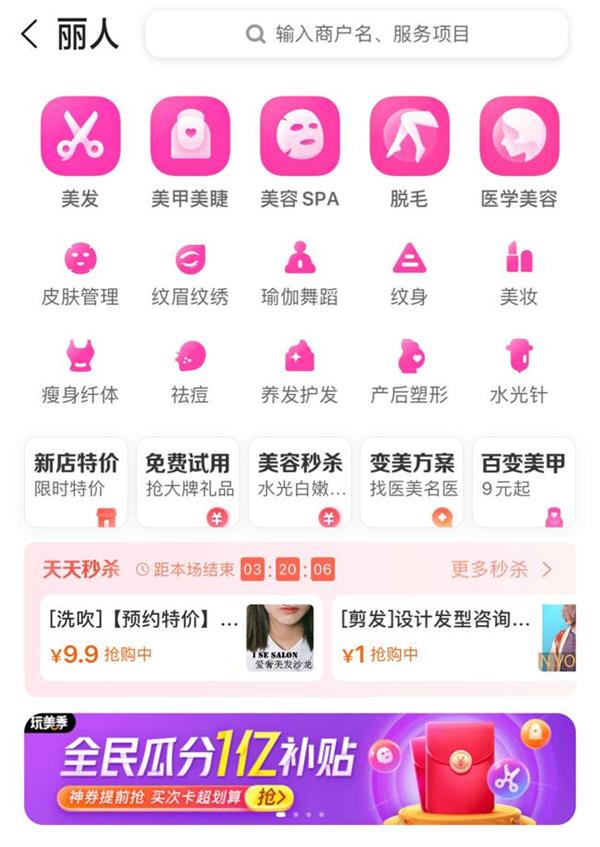Go back from the 丽人 page
This screenshot has width=600, height=847.
[29, 35]
